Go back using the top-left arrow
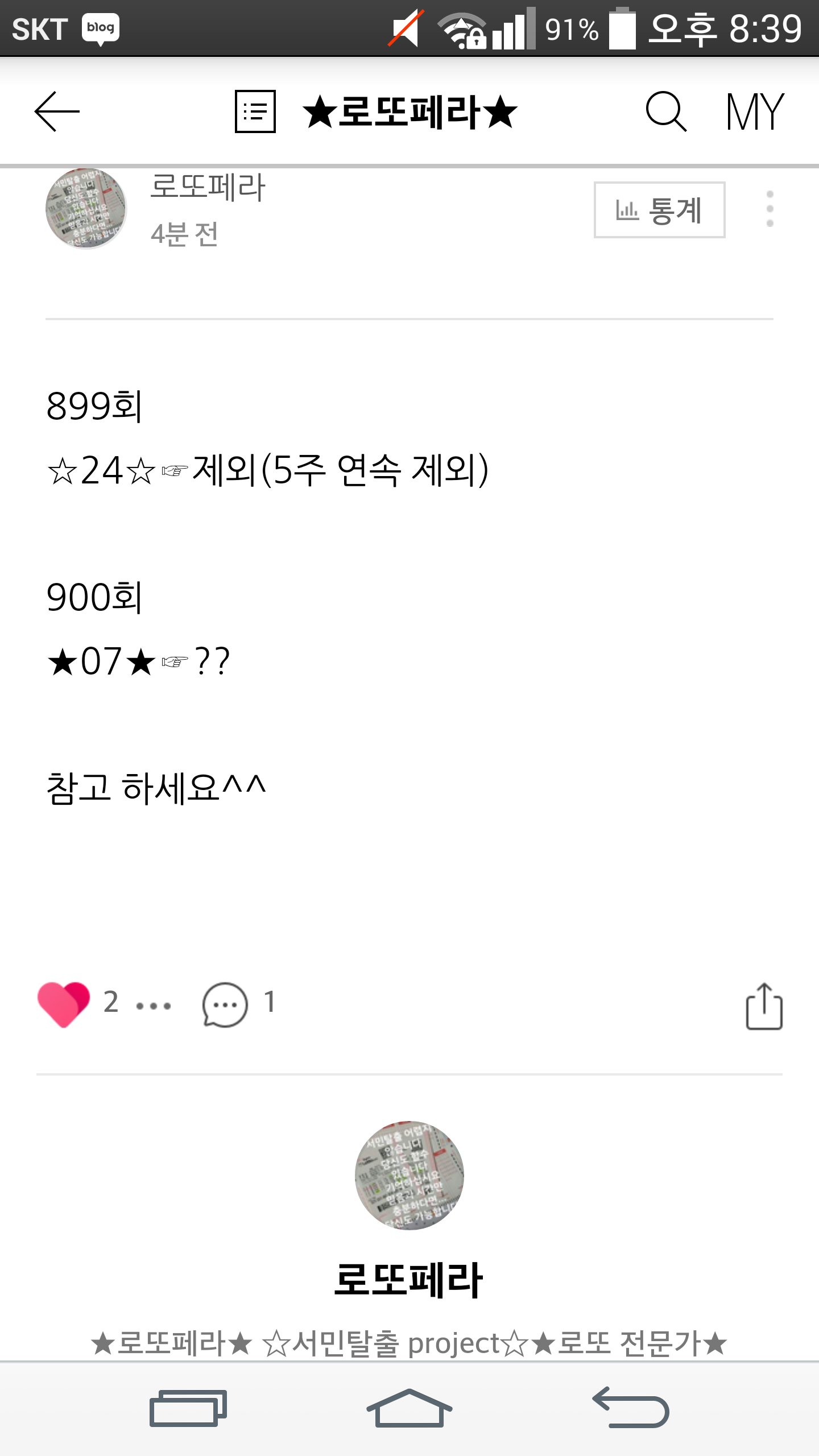Screen dimensions: 819x1456 tap(57, 111)
